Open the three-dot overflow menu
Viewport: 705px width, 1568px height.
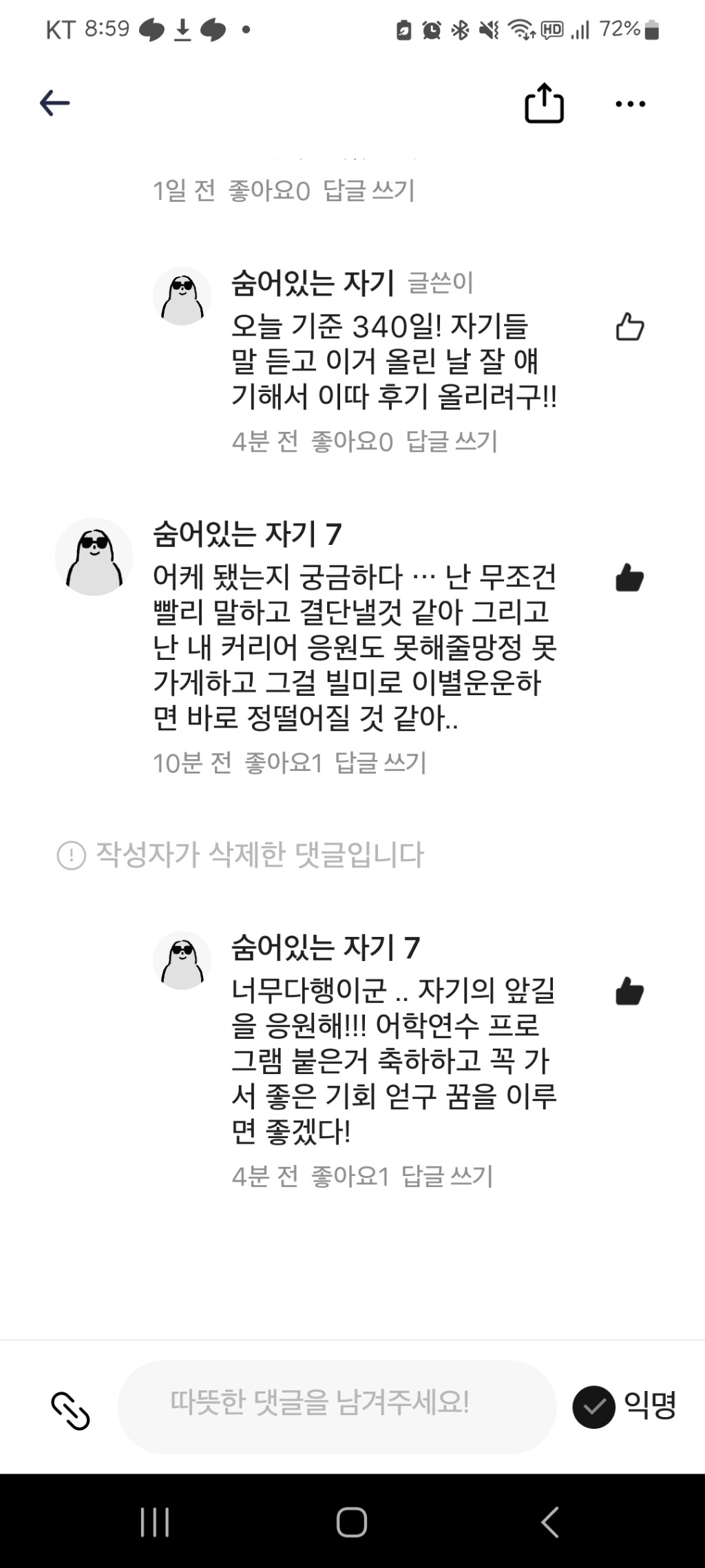630,104
